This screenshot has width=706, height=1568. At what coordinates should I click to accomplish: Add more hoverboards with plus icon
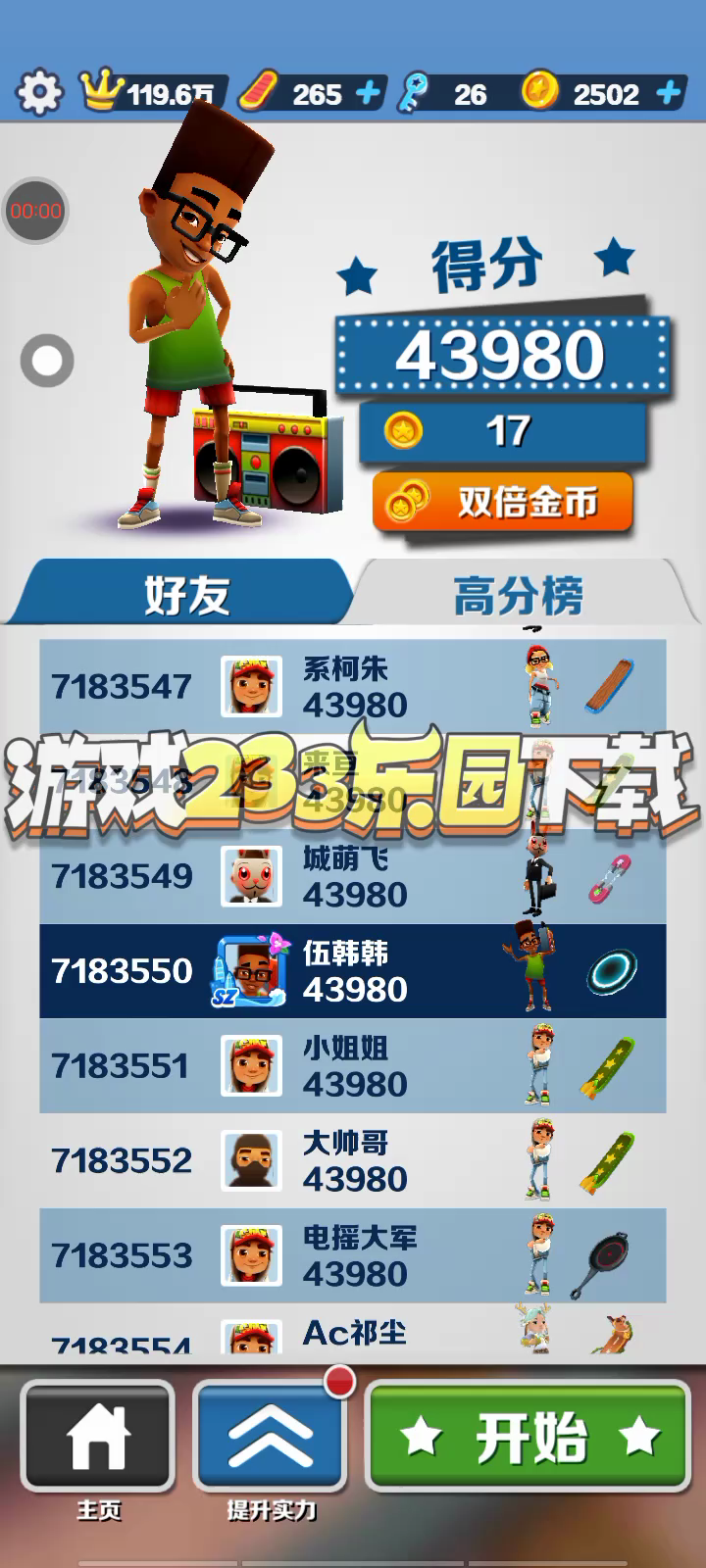point(368,93)
